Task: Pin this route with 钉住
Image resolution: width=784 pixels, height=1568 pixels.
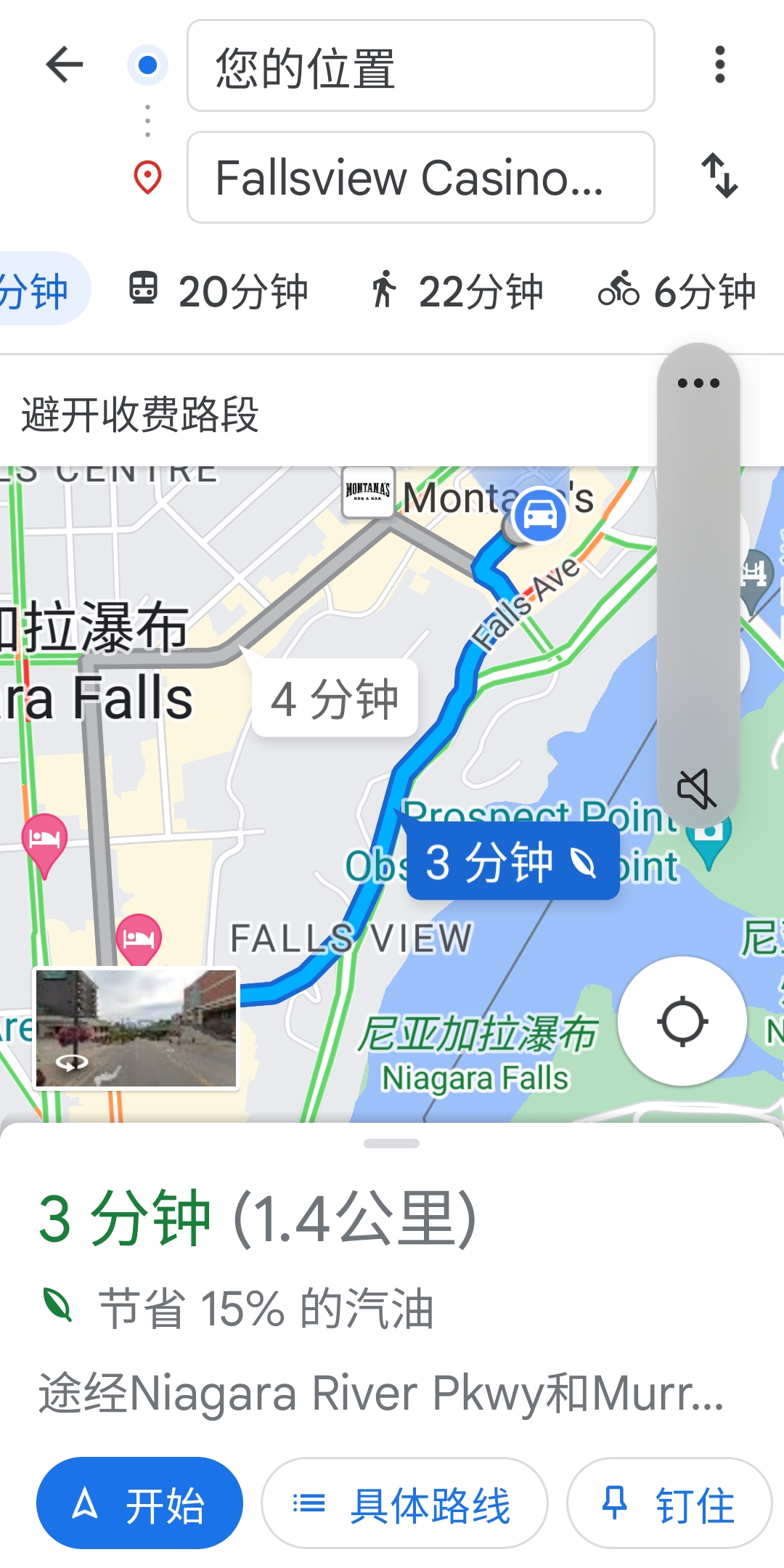Action: [669, 1503]
